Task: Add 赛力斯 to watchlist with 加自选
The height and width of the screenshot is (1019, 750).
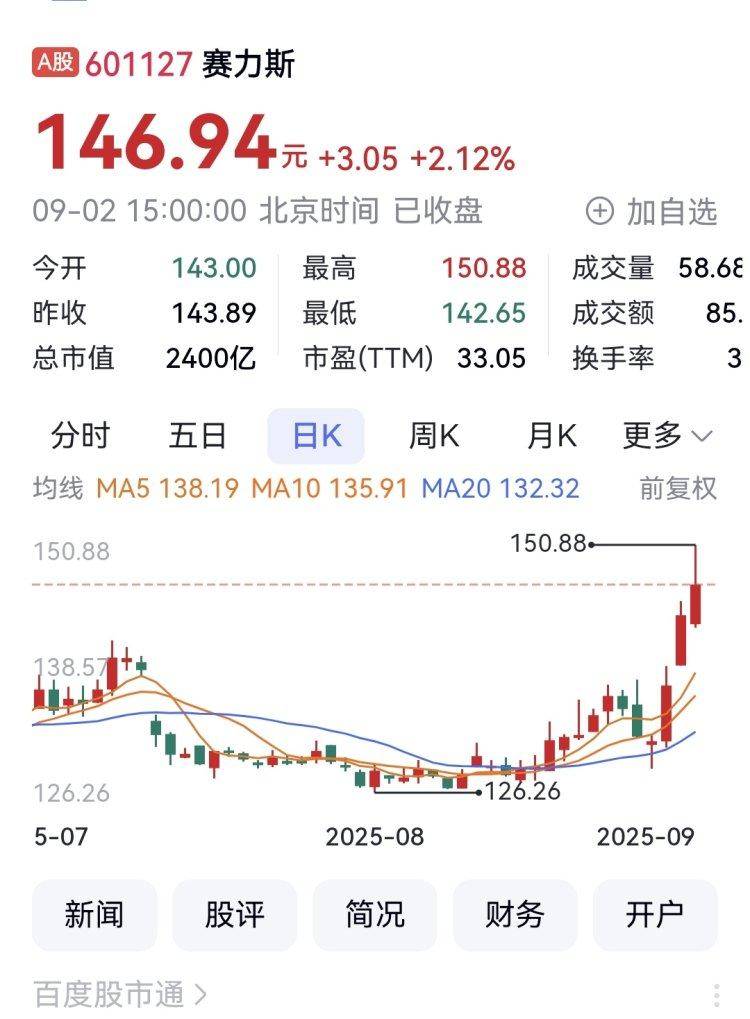Action: 652,211
